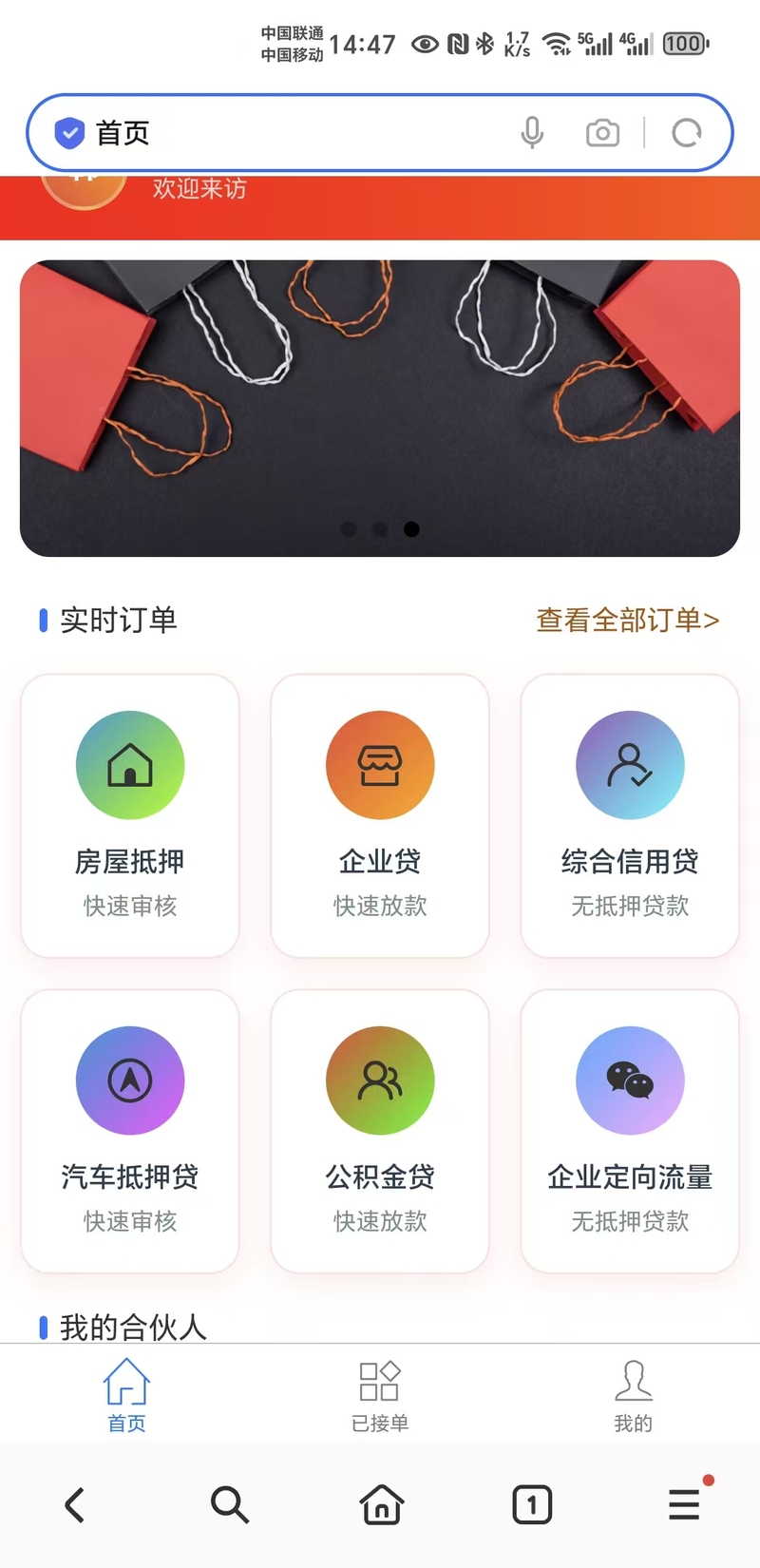Open the browser tab switcher

coord(532,1504)
